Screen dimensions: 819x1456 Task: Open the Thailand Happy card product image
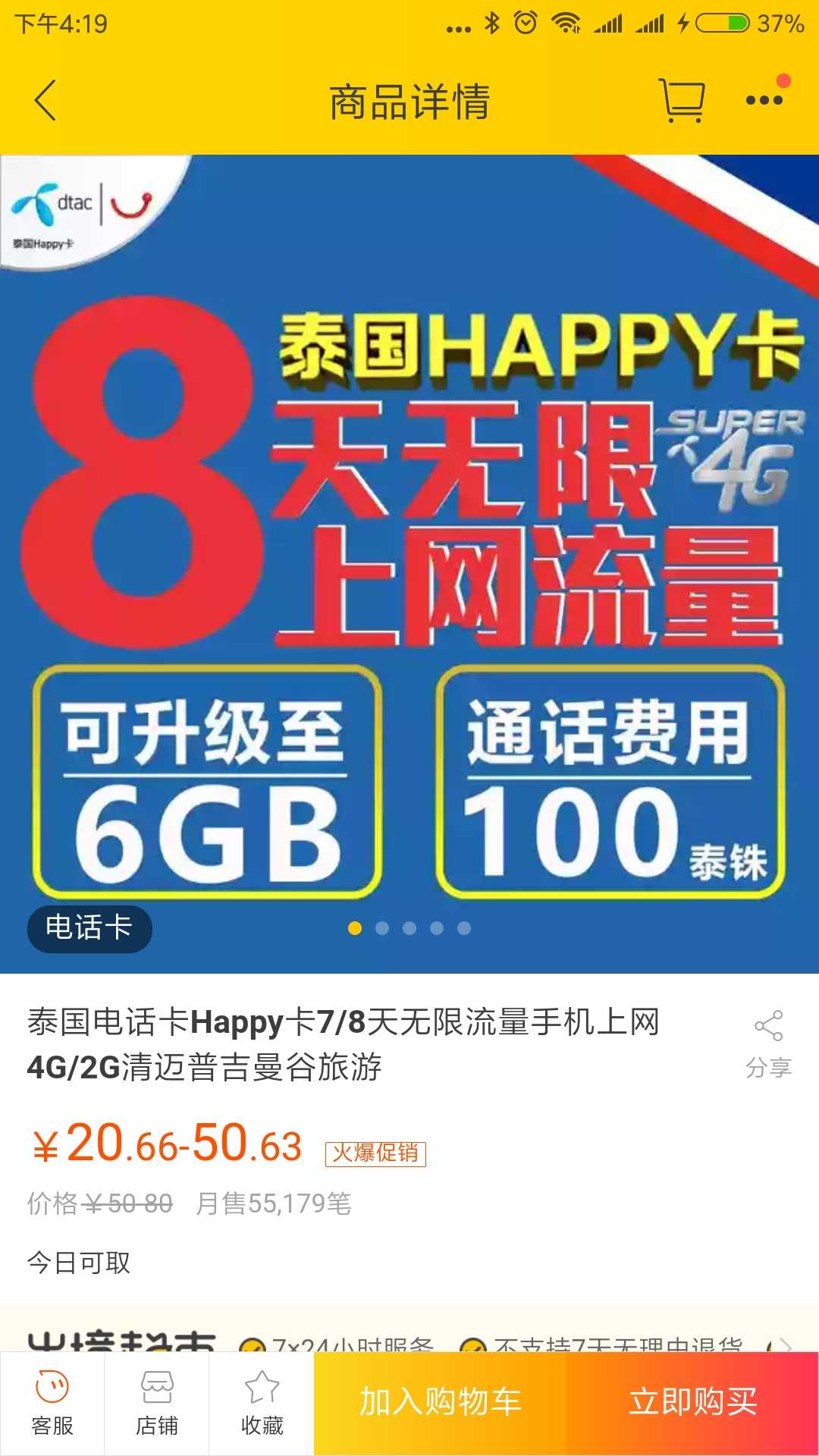pyautogui.click(x=409, y=561)
